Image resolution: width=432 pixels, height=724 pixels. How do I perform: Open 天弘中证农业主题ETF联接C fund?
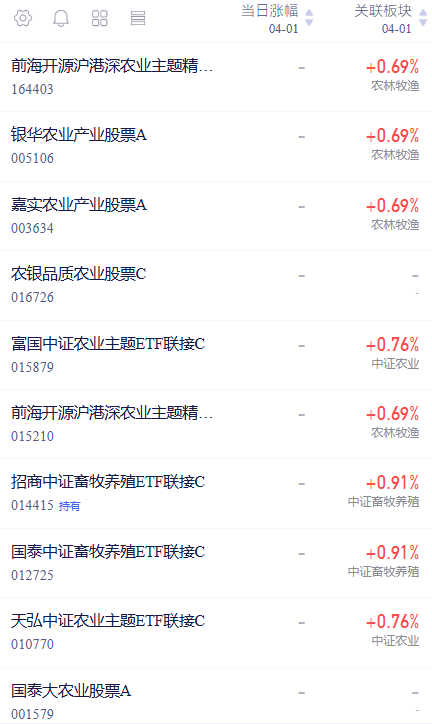coord(216,632)
